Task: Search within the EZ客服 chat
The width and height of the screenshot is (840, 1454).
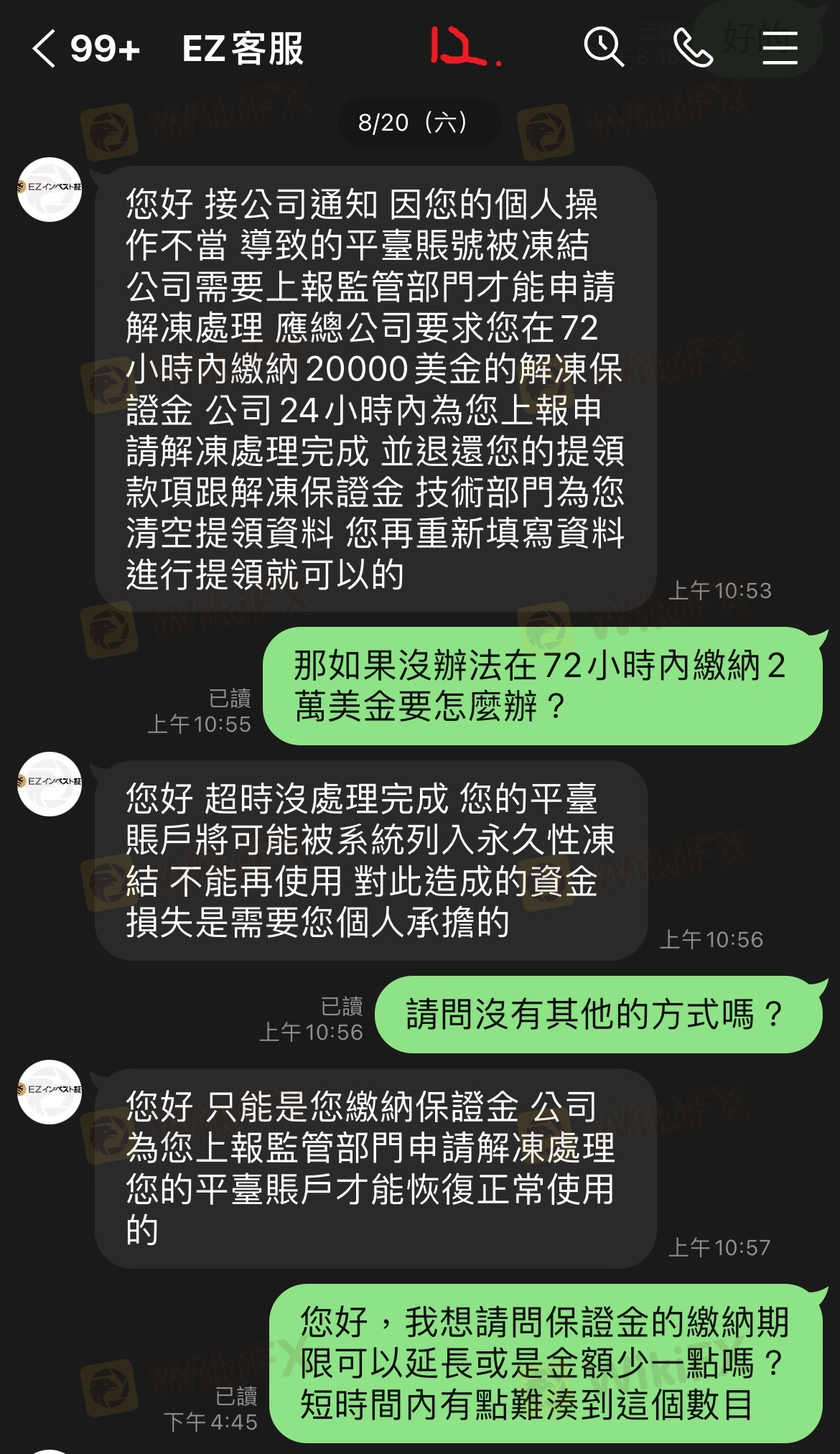Action: (x=603, y=47)
